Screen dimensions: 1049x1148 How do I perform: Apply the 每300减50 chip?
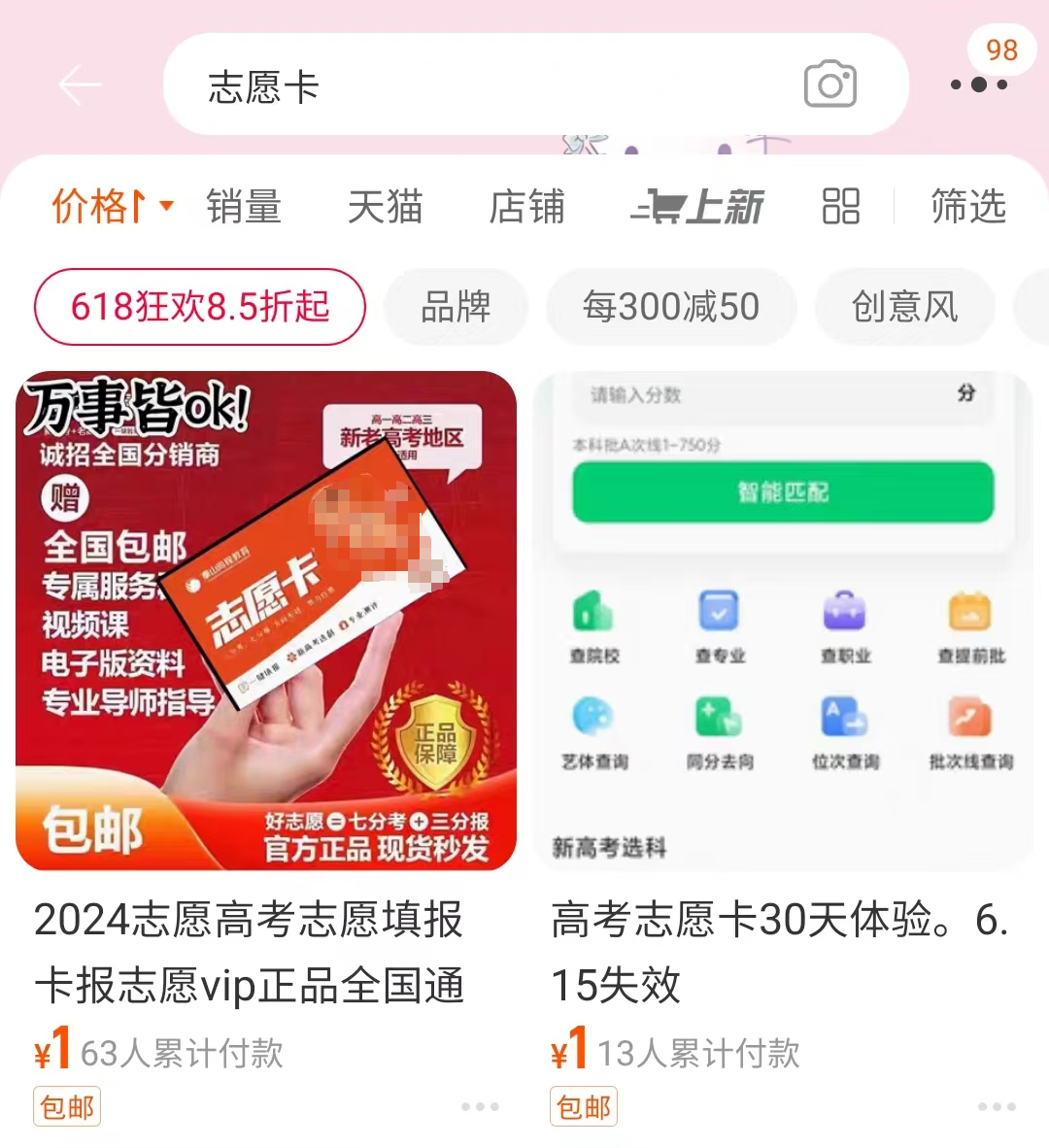click(670, 307)
